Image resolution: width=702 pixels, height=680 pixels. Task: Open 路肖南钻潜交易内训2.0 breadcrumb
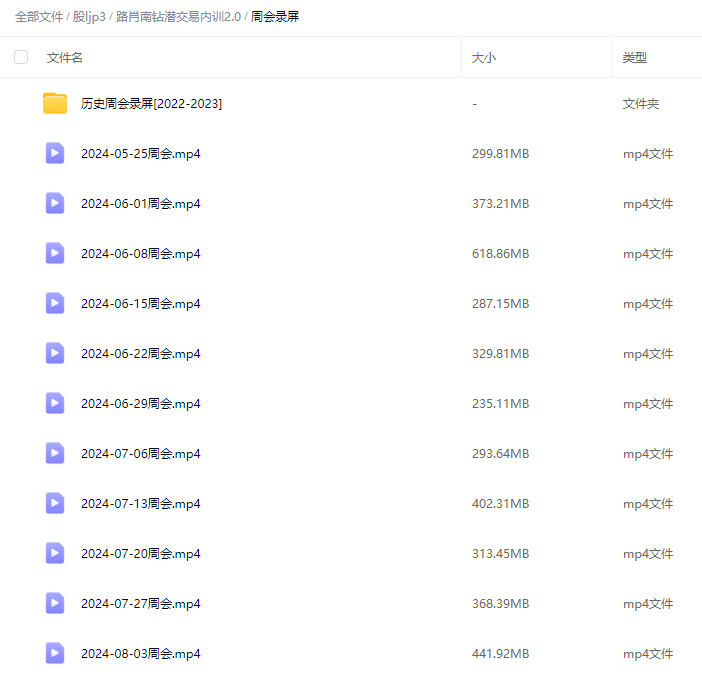pyautogui.click(x=178, y=17)
